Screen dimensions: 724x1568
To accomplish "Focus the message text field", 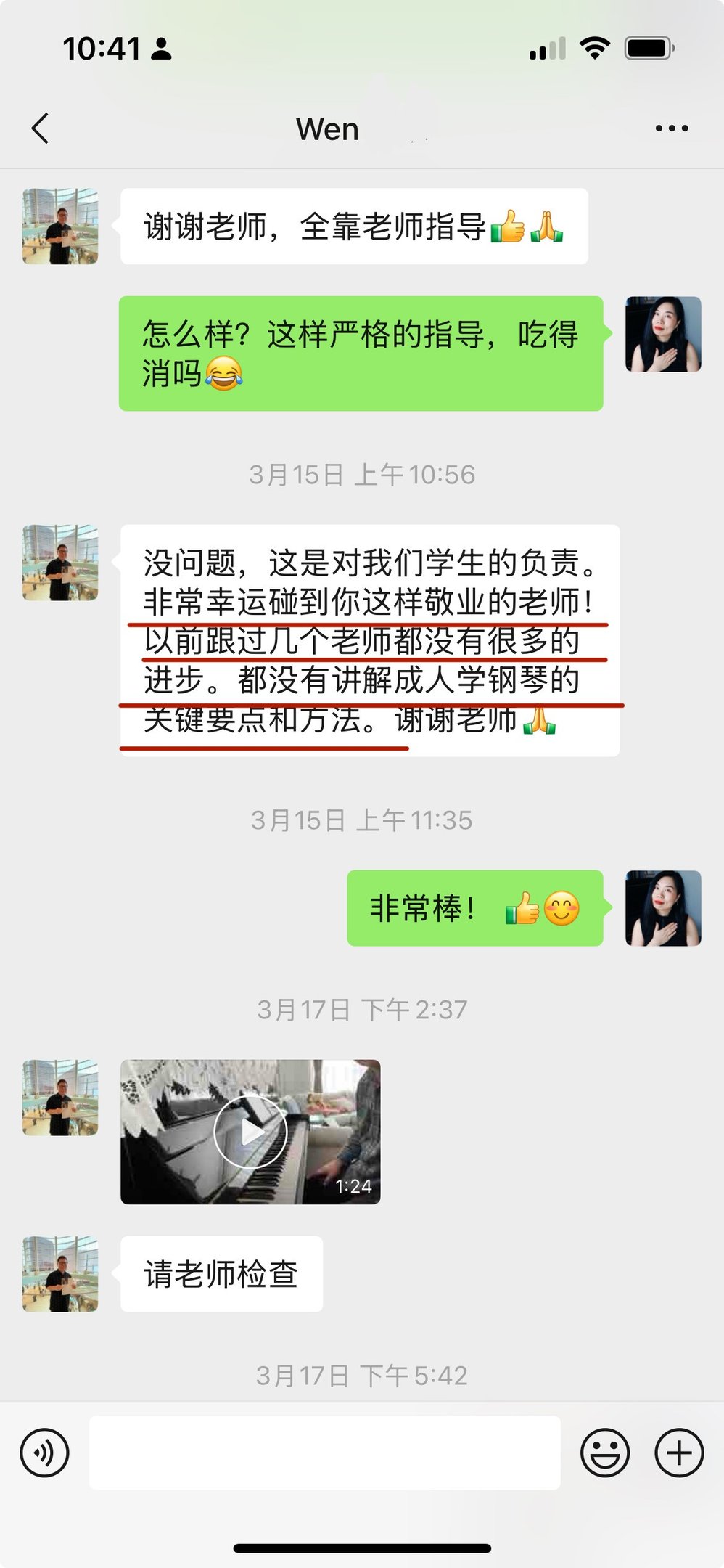I will pyautogui.click(x=324, y=1453).
